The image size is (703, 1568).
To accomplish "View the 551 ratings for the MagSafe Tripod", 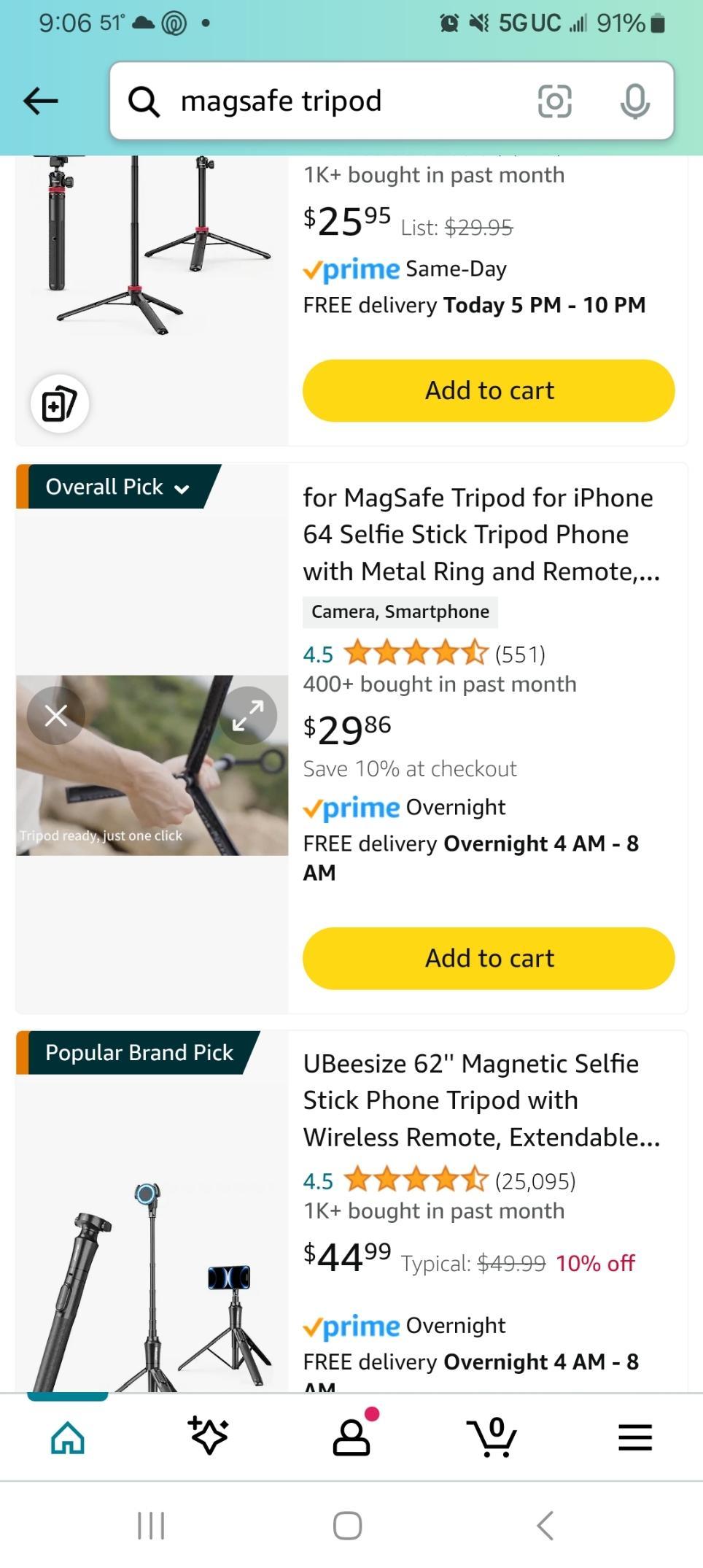I will pos(520,654).
